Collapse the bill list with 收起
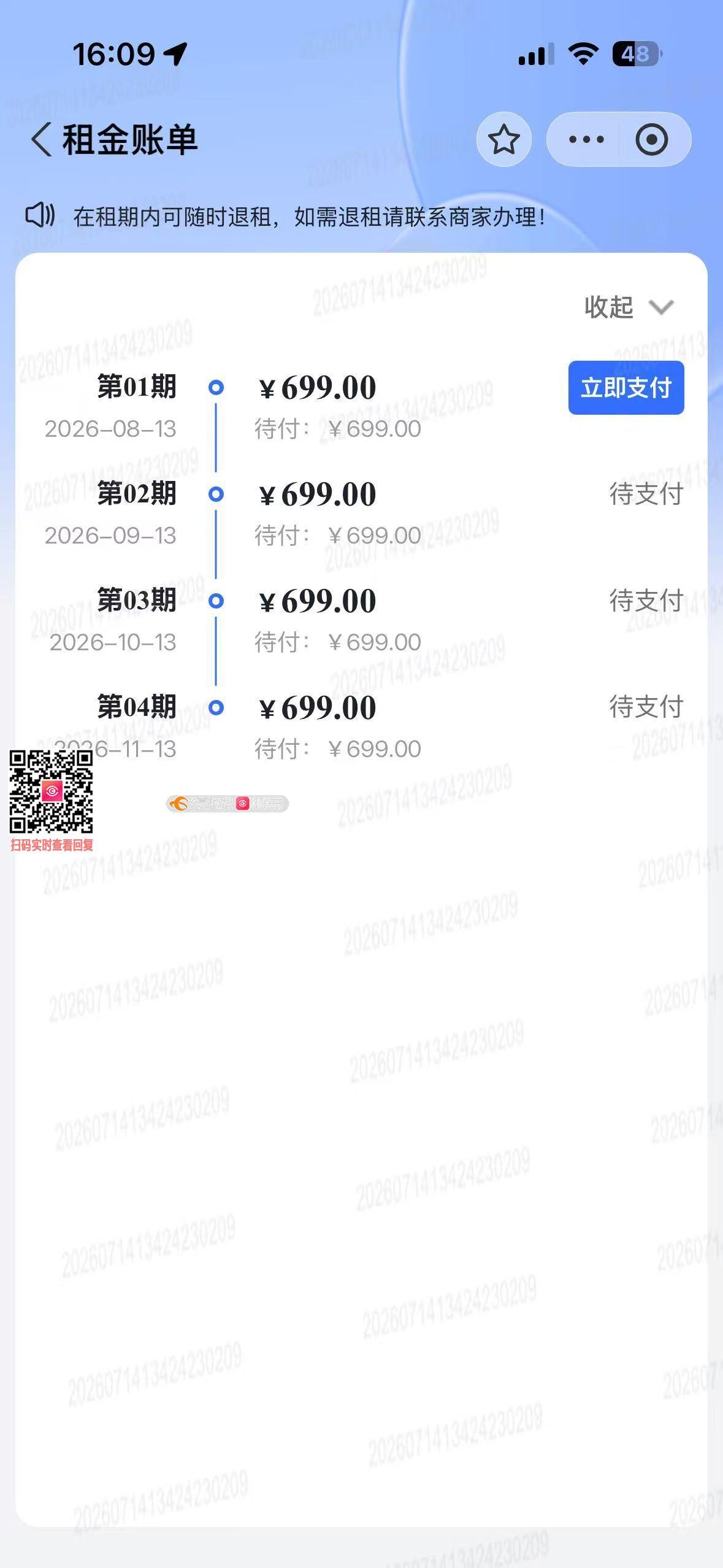Image resolution: width=723 pixels, height=1568 pixels. (x=629, y=307)
